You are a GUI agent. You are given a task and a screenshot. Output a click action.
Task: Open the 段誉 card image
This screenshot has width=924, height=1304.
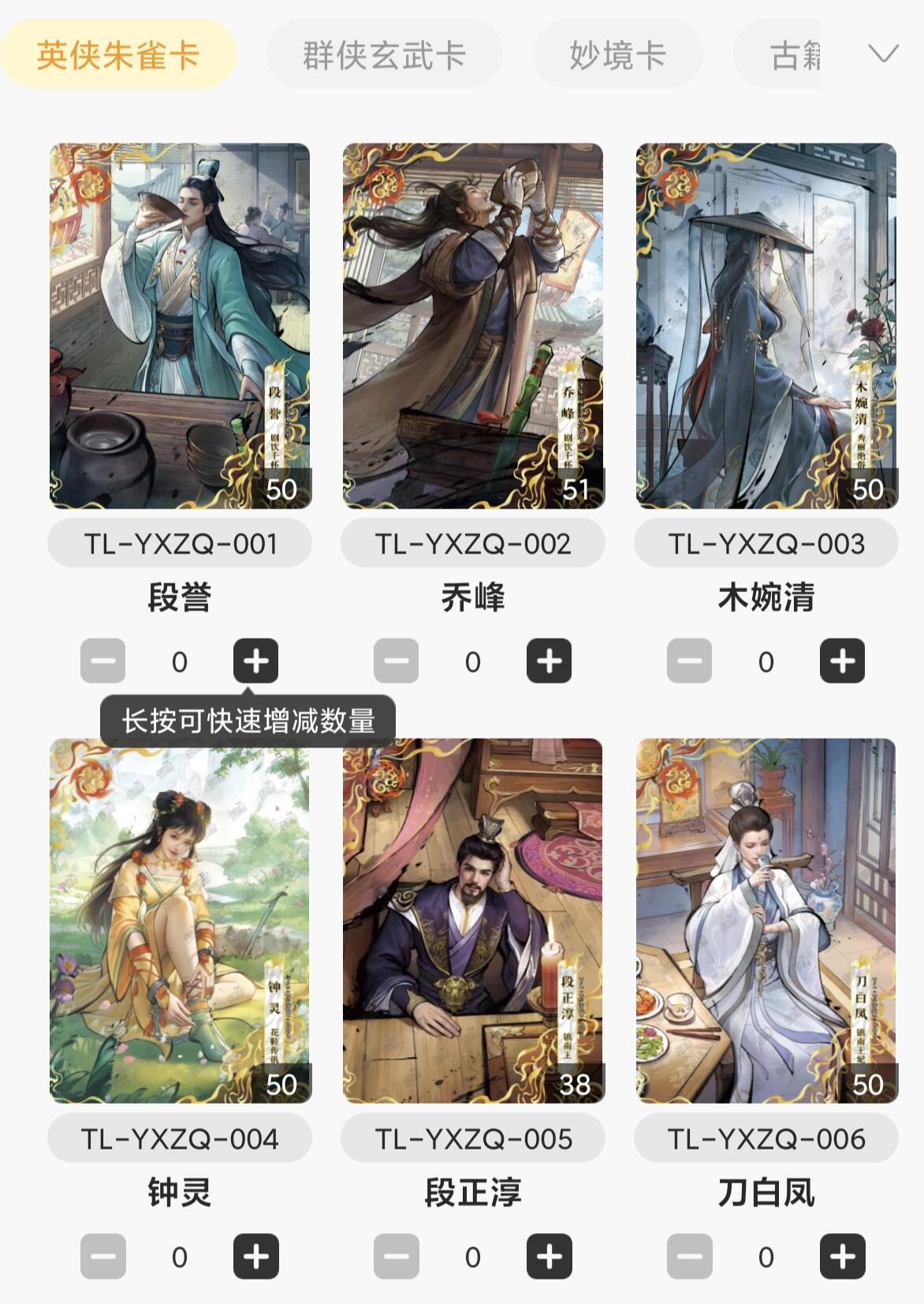(x=180, y=325)
